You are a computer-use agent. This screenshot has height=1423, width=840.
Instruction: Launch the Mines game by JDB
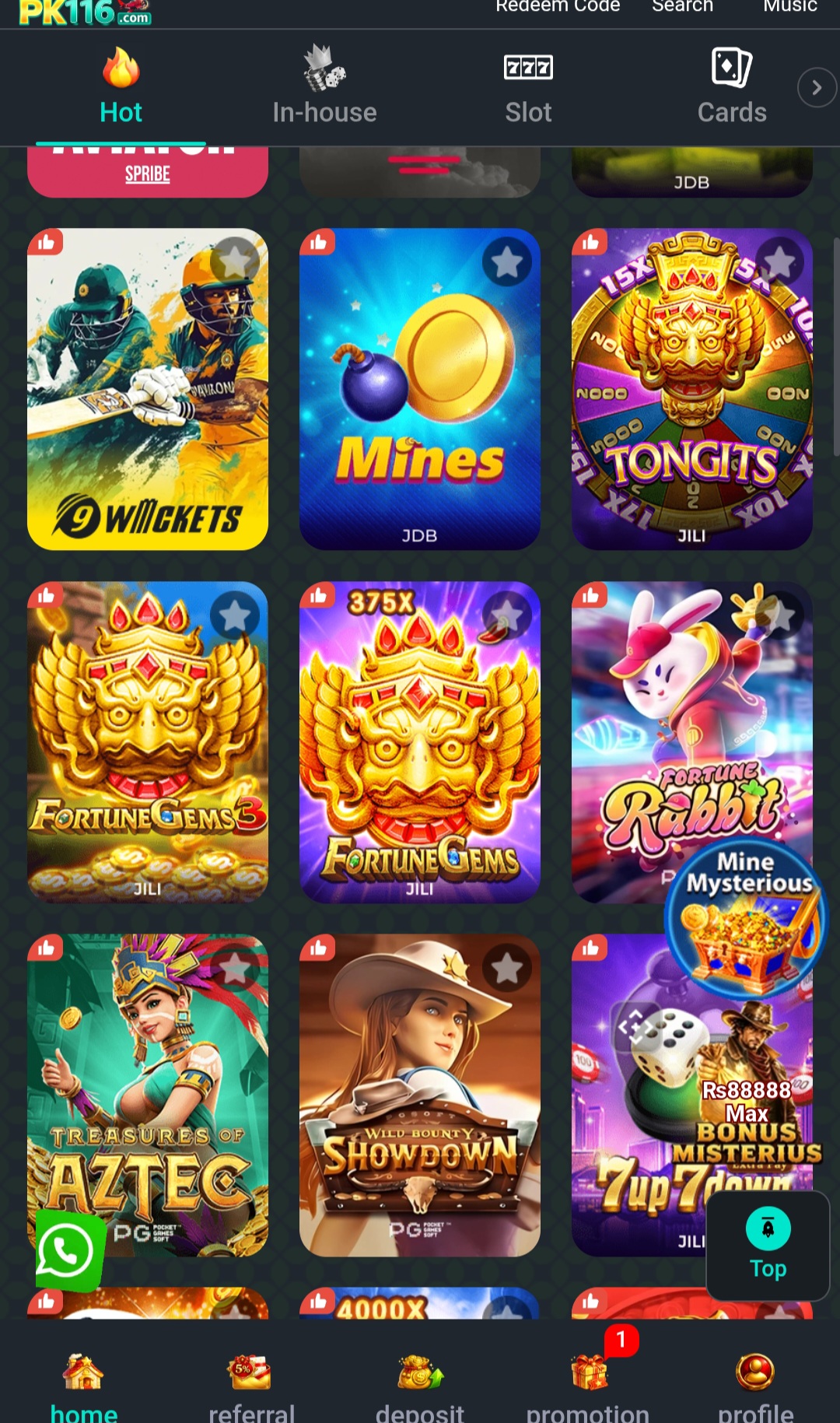[420, 389]
